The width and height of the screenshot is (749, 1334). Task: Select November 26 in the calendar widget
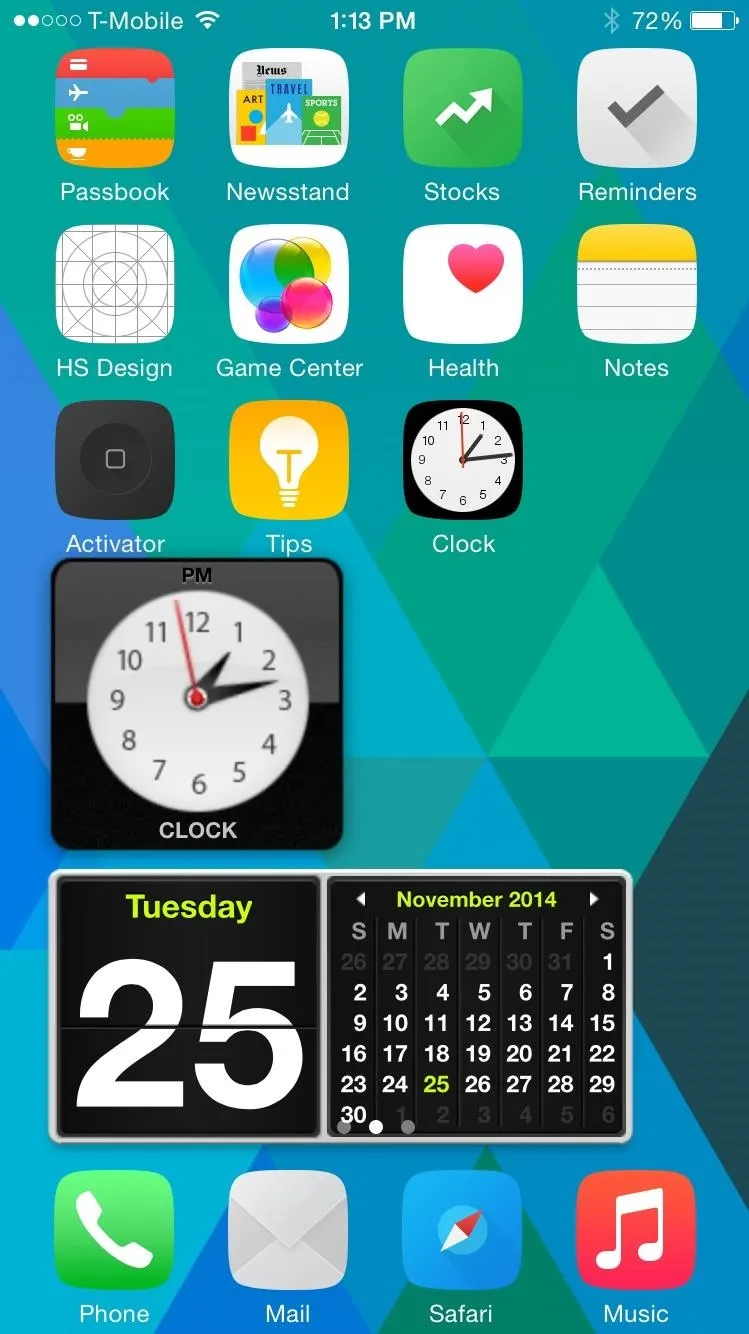tap(478, 1084)
